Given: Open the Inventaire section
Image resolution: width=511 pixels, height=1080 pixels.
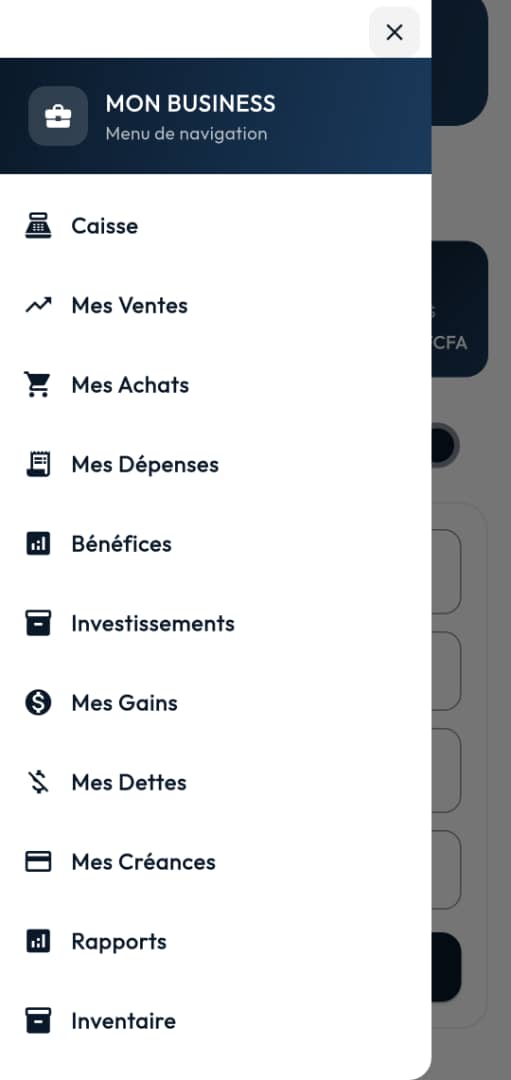Looking at the screenshot, I should pos(216,1021).
